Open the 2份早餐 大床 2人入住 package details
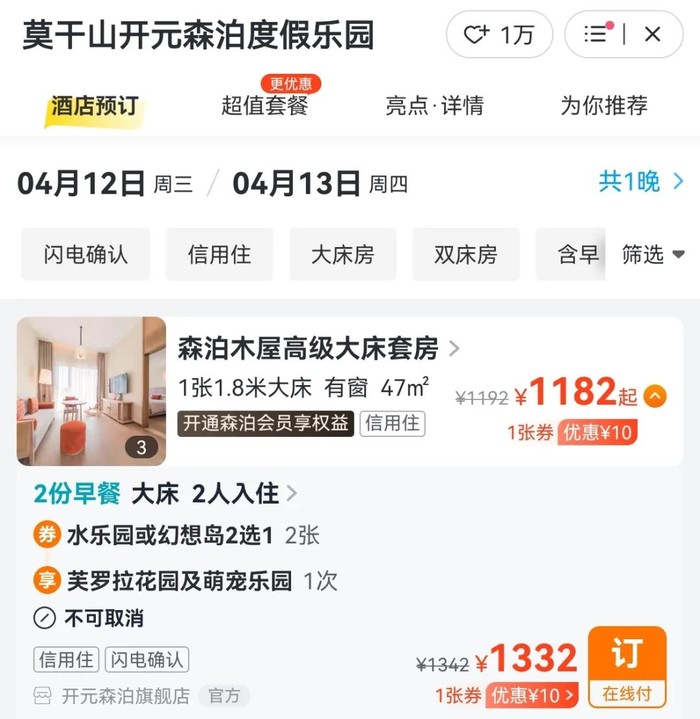Image resolution: width=700 pixels, height=719 pixels. coord(166,493)
